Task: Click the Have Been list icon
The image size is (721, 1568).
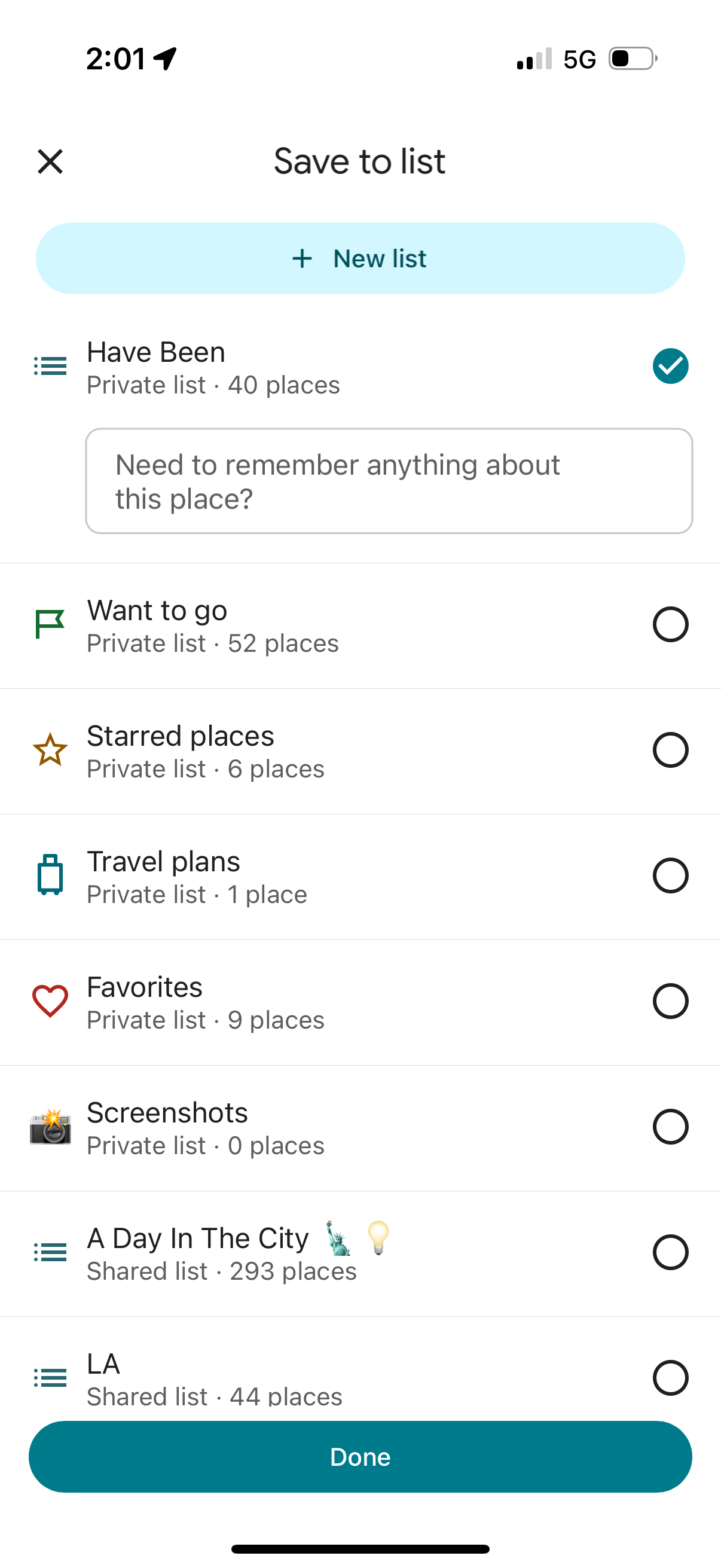Action: [50, 366]
